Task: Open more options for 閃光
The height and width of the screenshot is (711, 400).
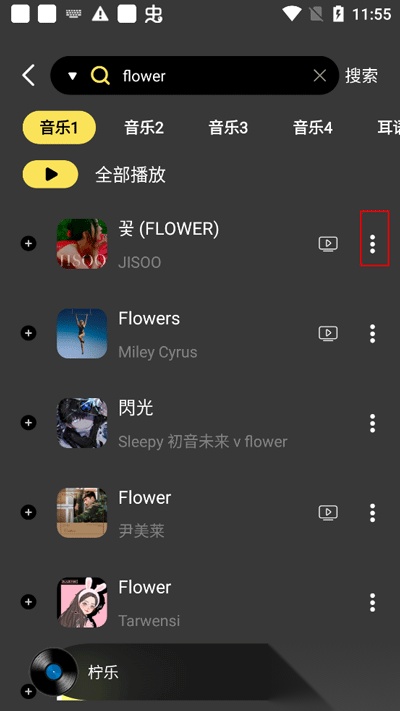Action: (x=373, y=423)
